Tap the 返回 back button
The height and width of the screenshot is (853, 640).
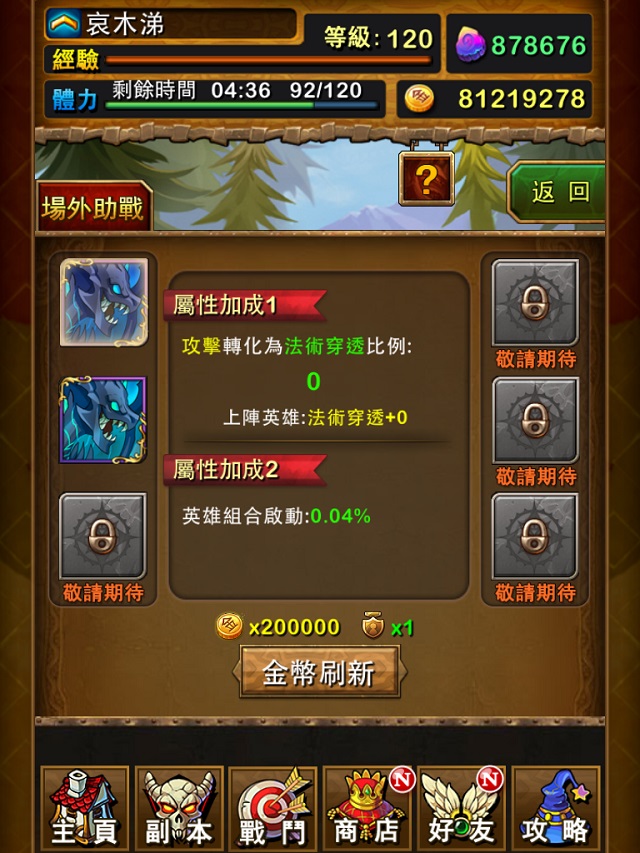[562, 192]
